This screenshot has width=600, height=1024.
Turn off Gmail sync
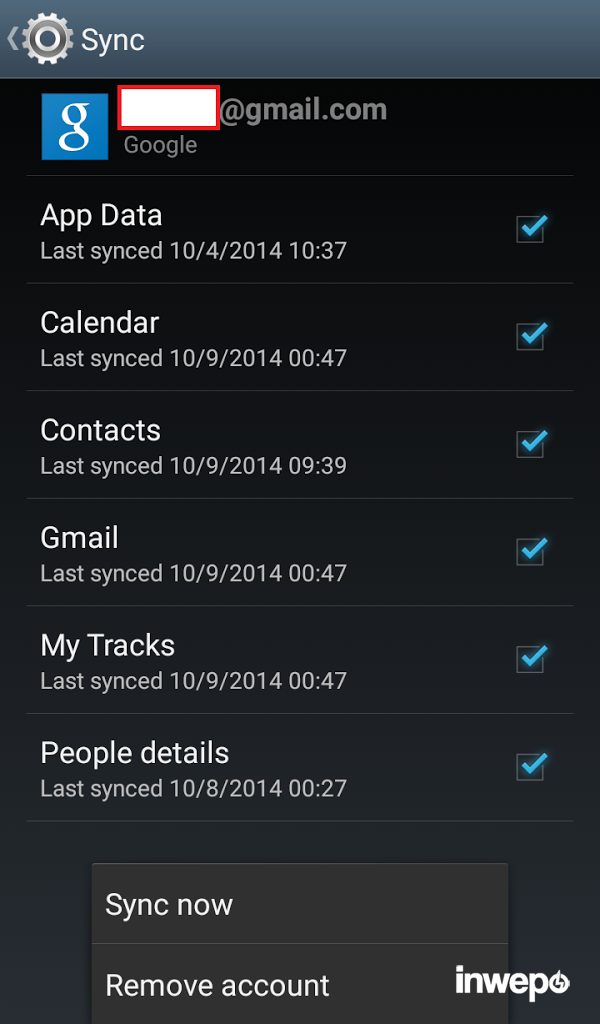coord(531,551)
